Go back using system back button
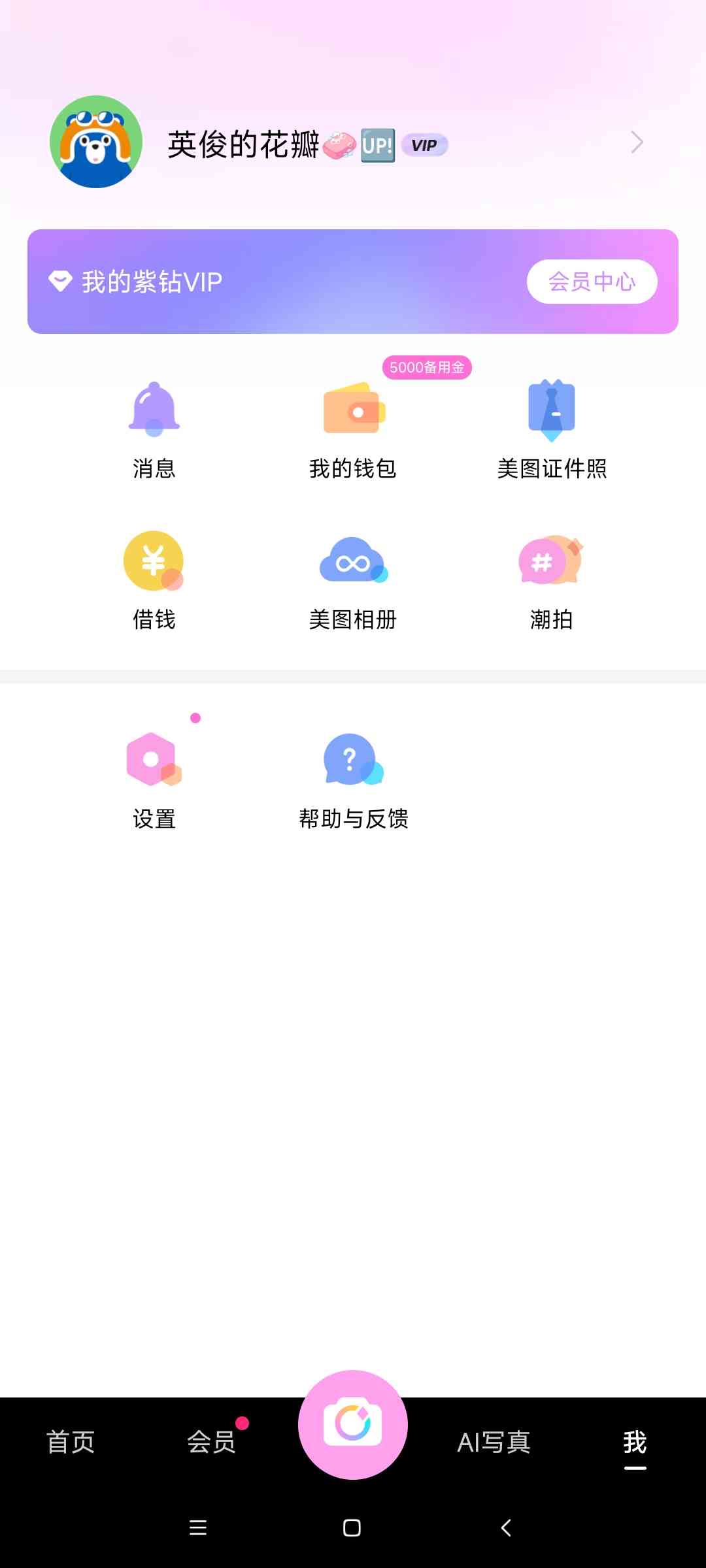This screenshot has width=706, height=1568. tap(506, 1527)
